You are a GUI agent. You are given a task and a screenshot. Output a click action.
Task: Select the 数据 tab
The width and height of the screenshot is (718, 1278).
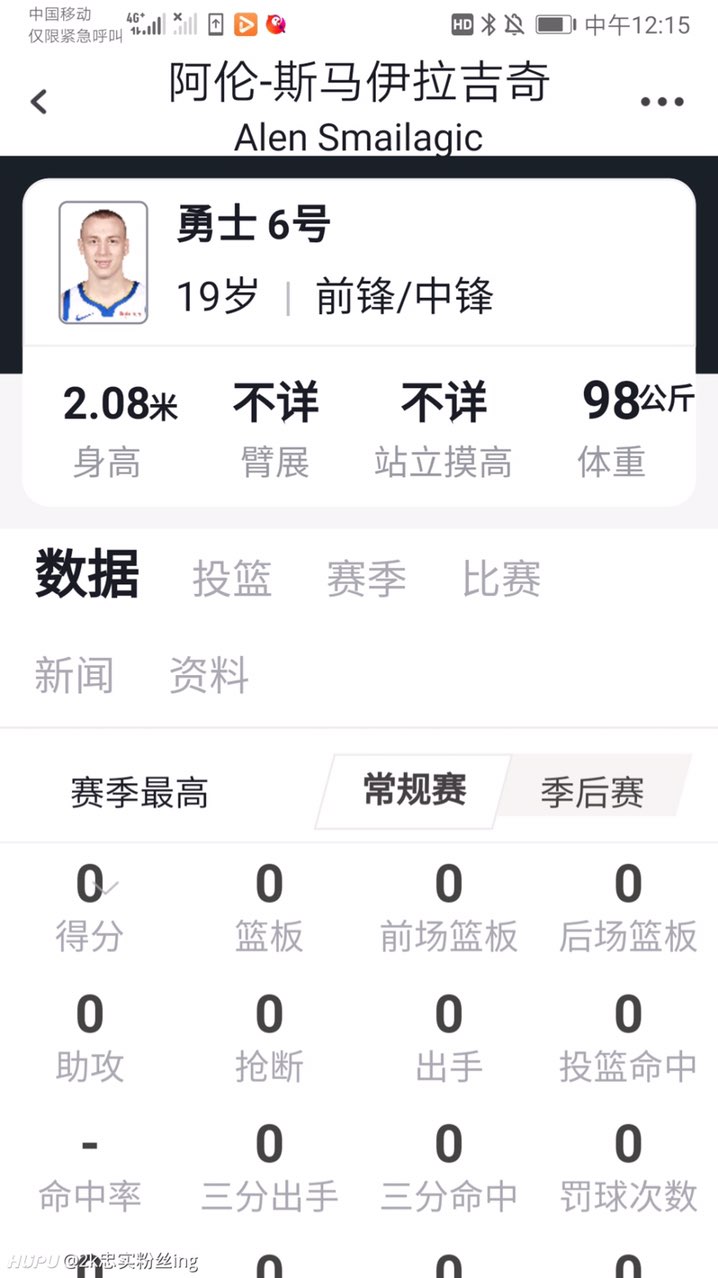(x=87, y=577)
